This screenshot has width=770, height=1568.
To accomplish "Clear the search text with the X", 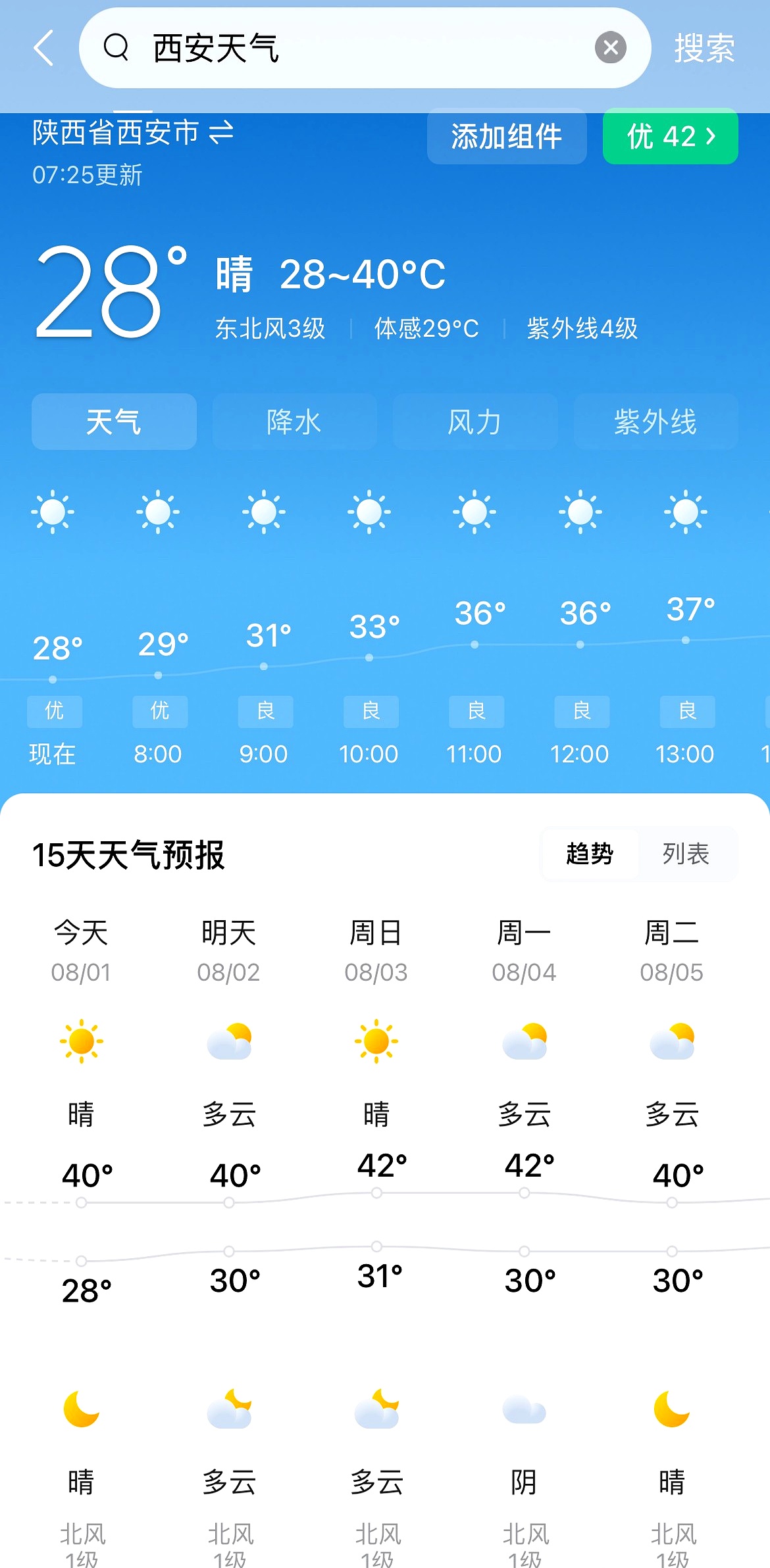I will coord(610,47).
